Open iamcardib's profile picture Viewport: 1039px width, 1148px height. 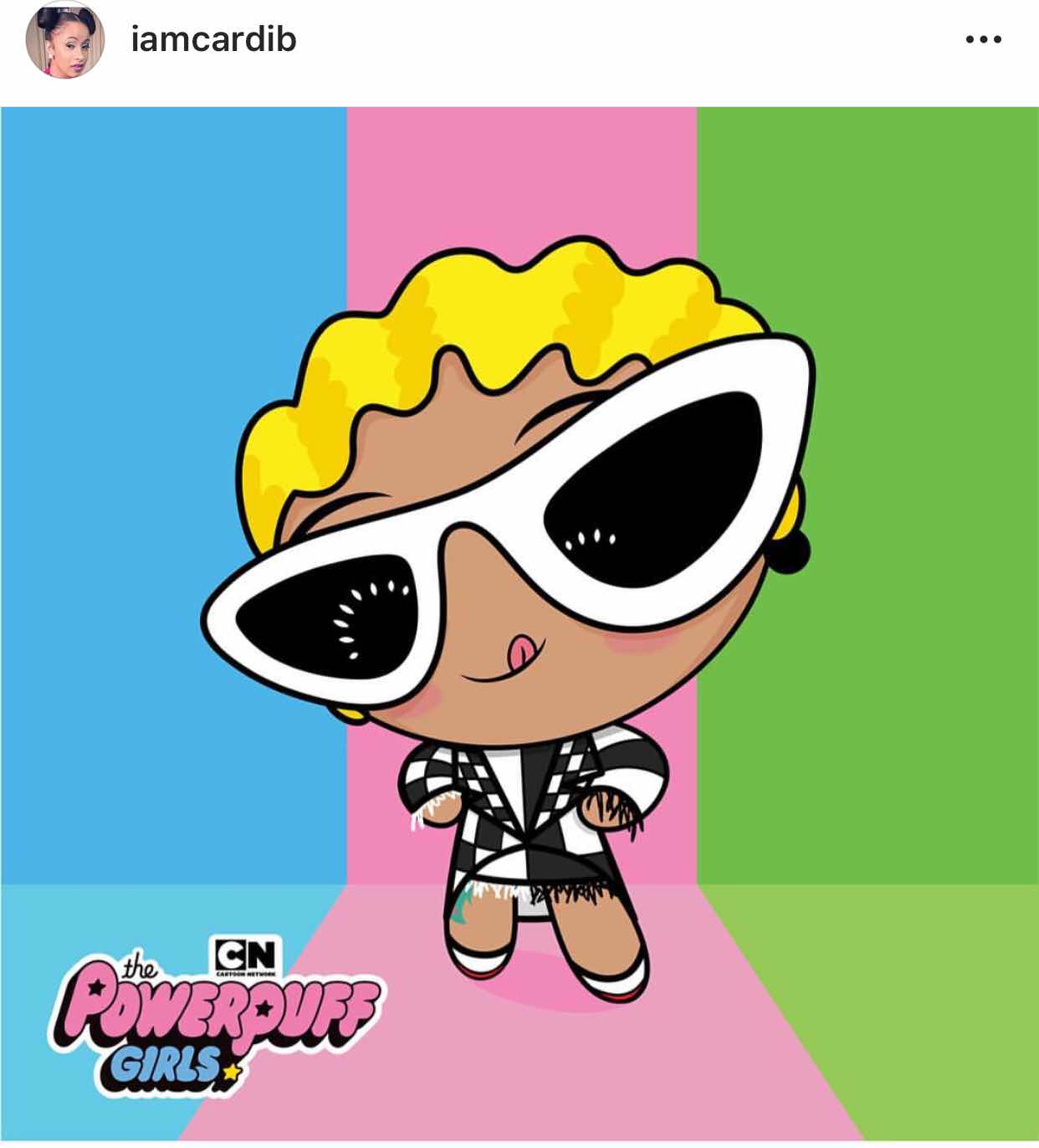(65, 40)
